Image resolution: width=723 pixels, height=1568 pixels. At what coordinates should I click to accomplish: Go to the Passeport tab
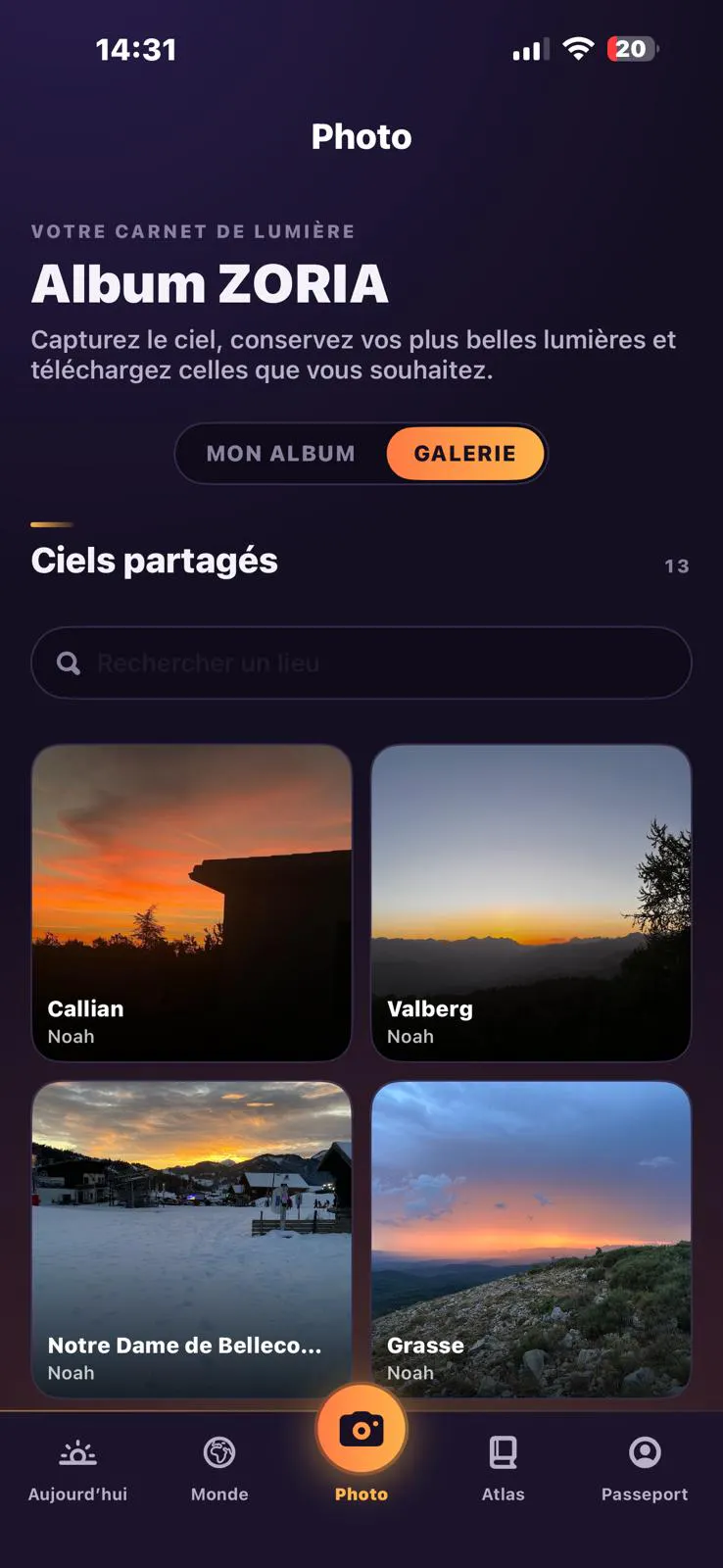pyautogui.click(x=645, y=1470)
